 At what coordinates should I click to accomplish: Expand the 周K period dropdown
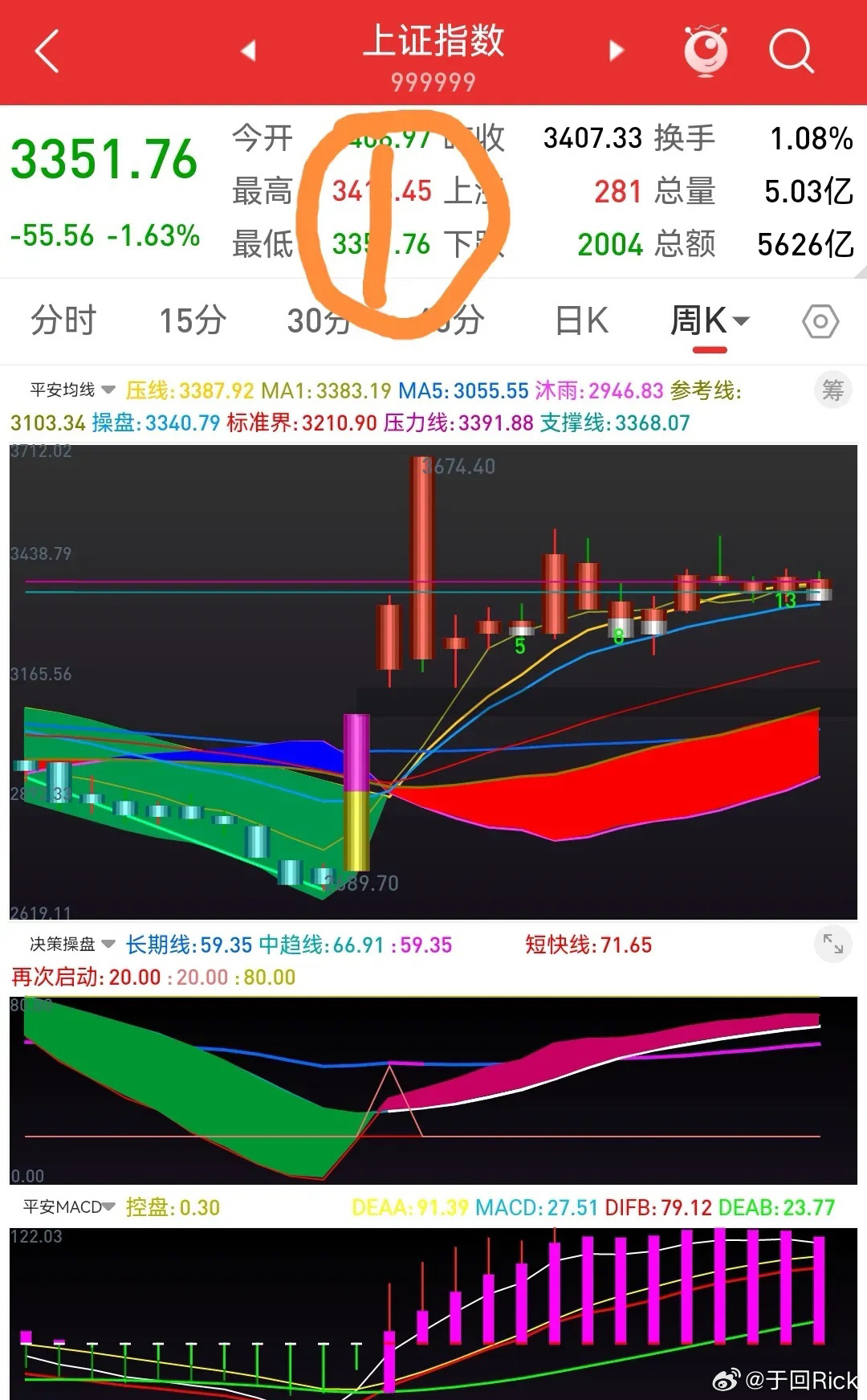coord(710,320)
